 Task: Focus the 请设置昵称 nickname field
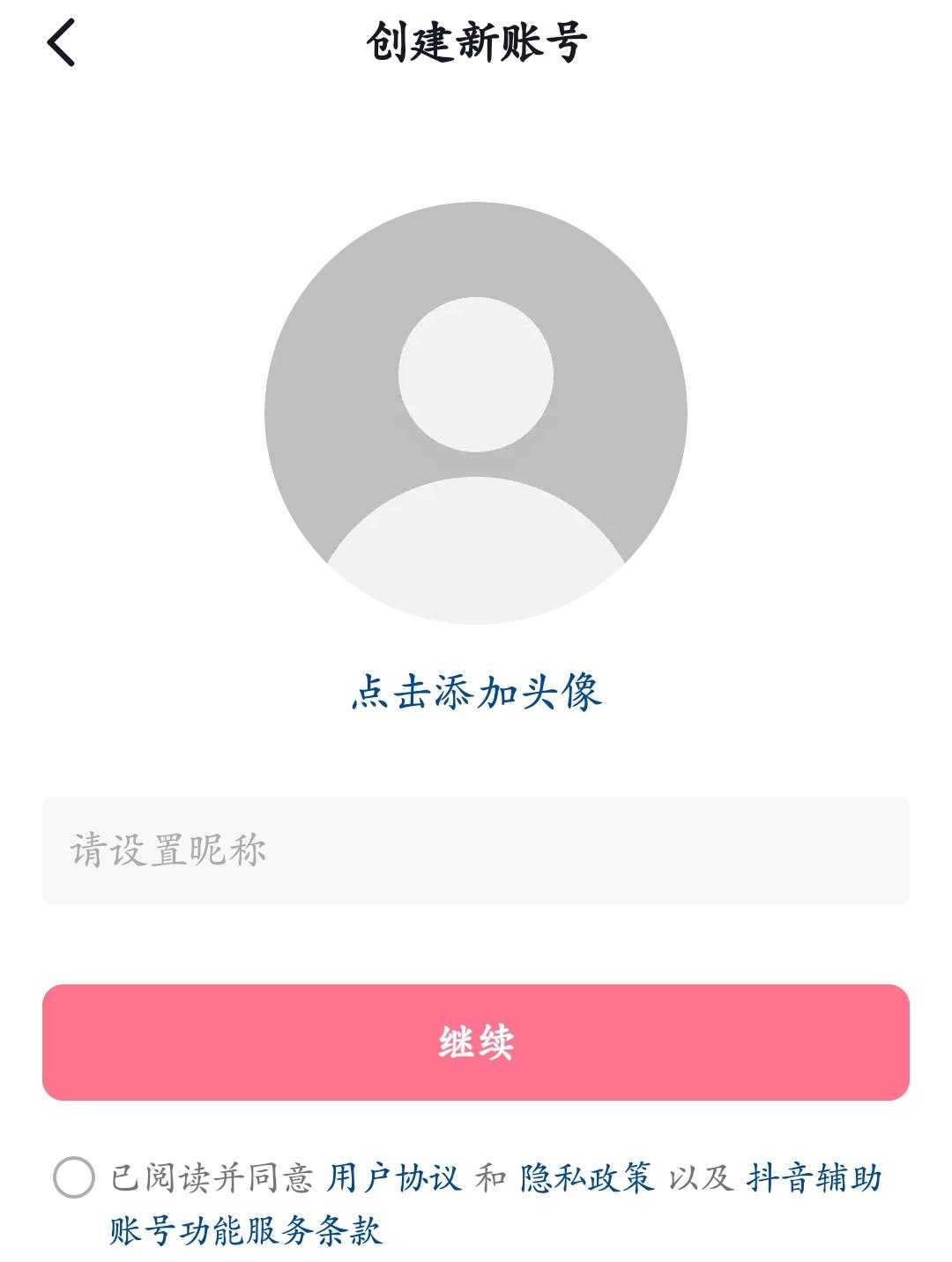pyautogui.click(x=476, y=850)
